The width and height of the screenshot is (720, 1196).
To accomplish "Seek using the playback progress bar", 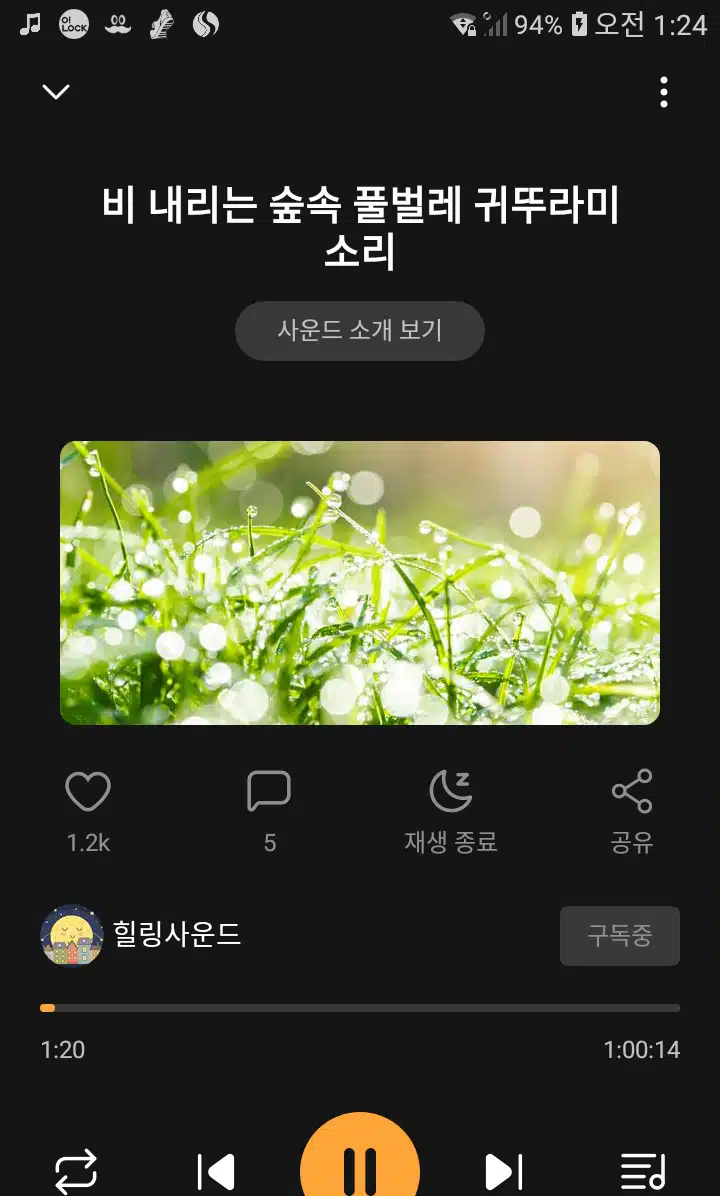I will pos(359,1008).
